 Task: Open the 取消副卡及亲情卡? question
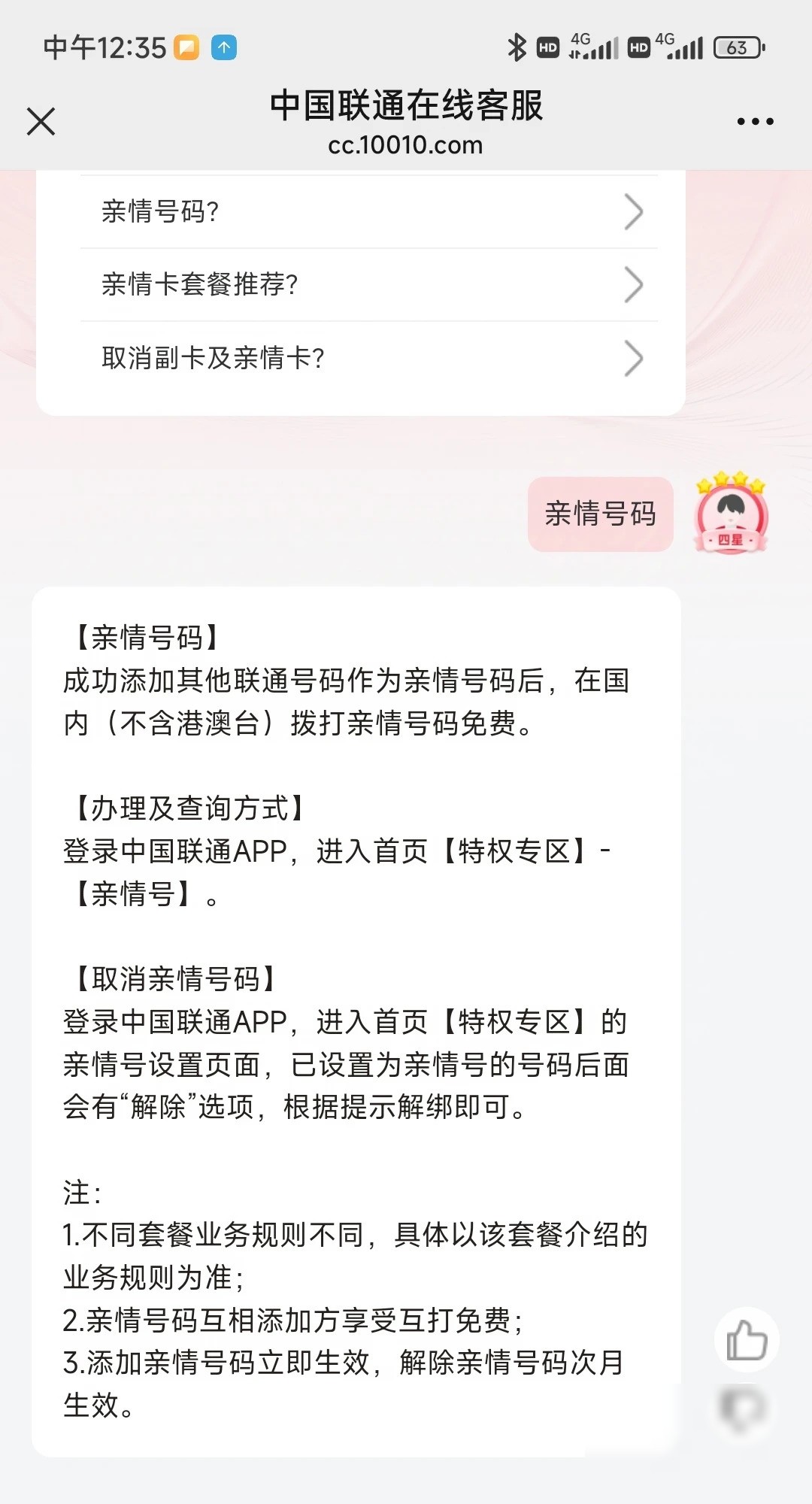pyautogui.click(x=369, y=358)
